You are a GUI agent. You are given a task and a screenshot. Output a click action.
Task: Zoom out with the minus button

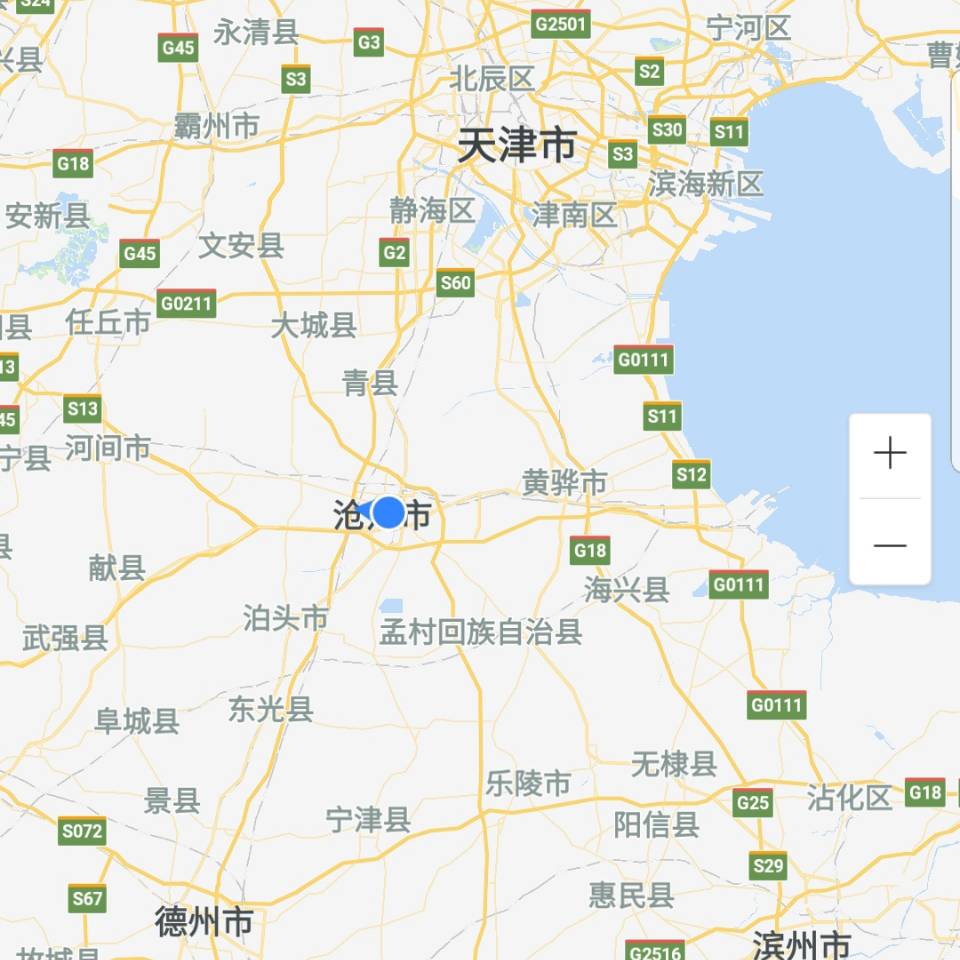tap(889, 545)
